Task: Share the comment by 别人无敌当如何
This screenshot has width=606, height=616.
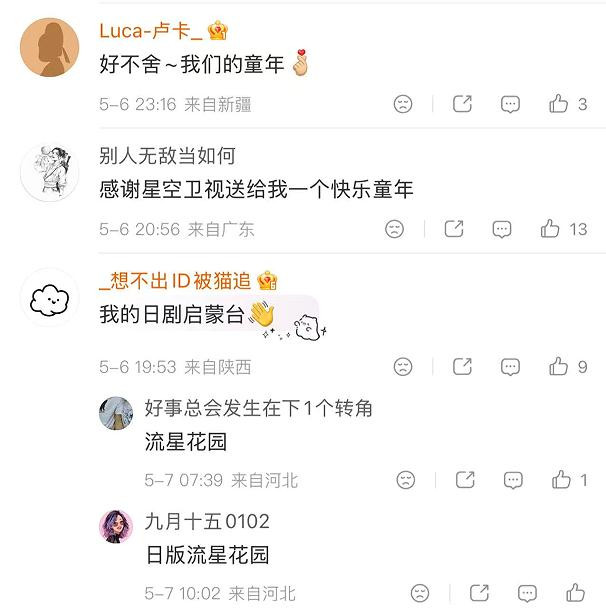Action: click(x=454, y=229)
